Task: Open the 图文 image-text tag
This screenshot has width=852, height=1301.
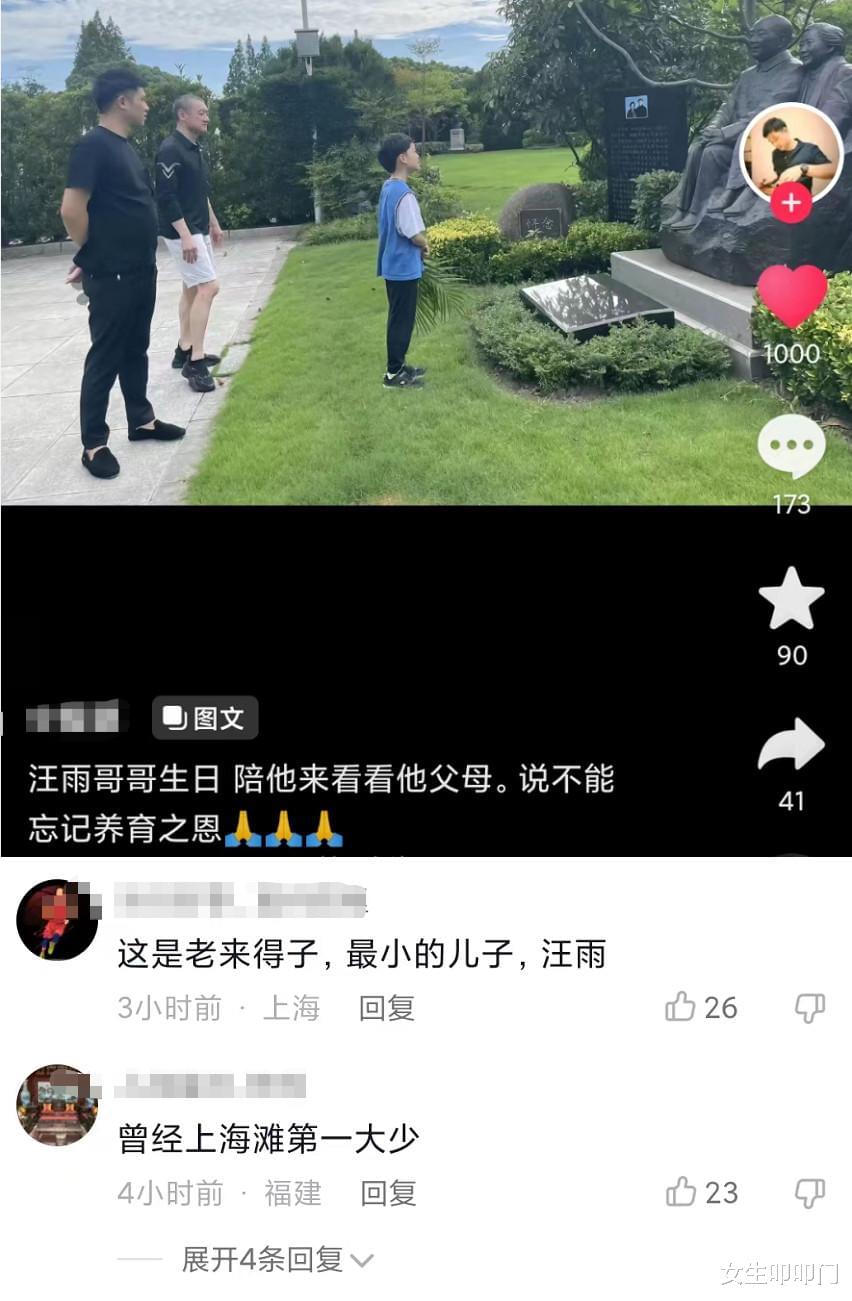Action: 205,718
